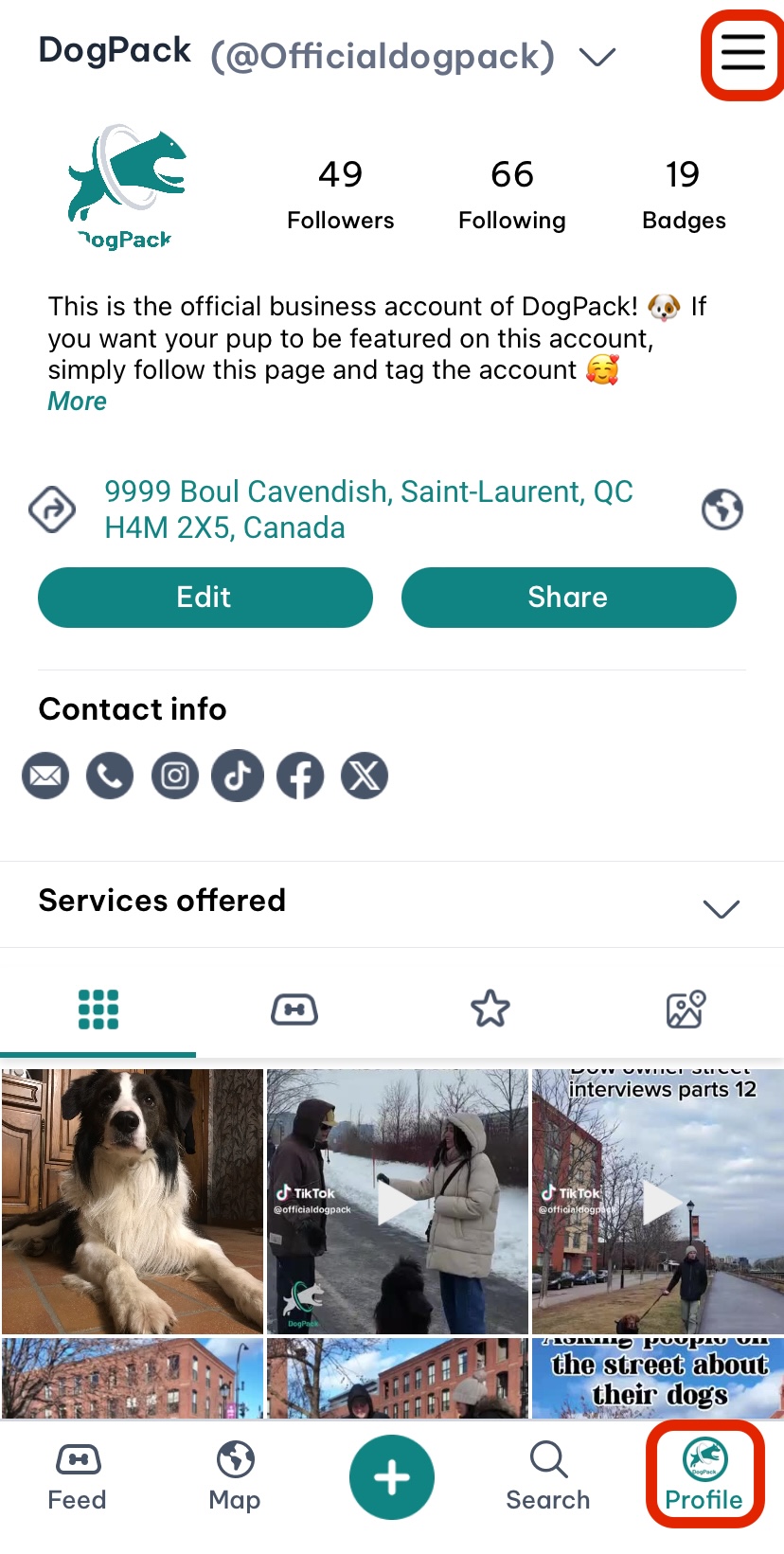Click the Edit profile button
The height and width of the screenshot is (1554, 784).
pos(205,597)
